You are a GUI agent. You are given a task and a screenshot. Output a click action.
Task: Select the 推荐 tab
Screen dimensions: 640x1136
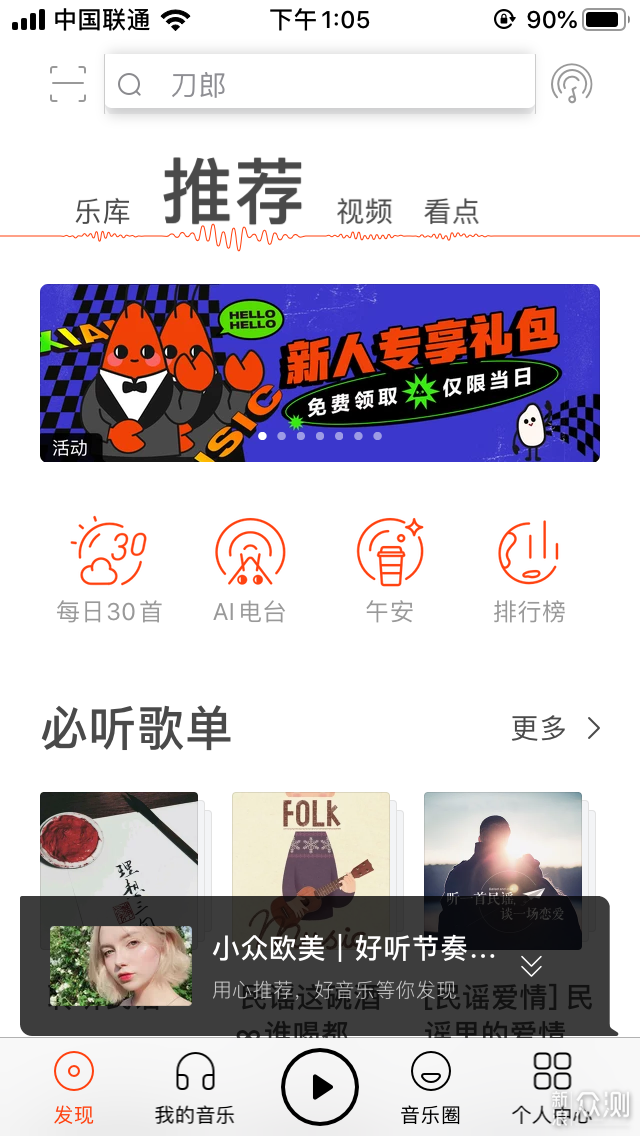click(233, 193)
